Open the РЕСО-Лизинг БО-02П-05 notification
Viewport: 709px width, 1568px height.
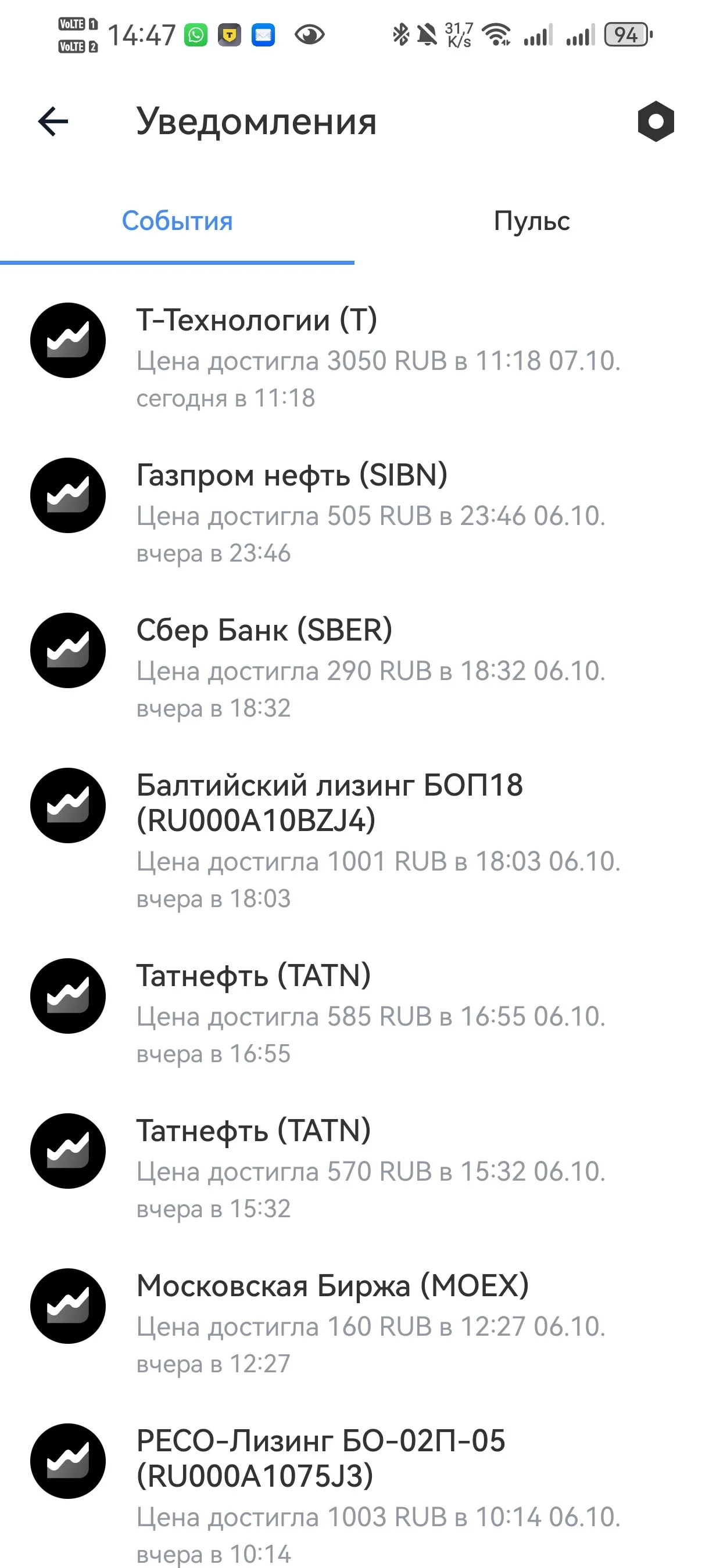pyautogui.click(x=354, y=1495)
